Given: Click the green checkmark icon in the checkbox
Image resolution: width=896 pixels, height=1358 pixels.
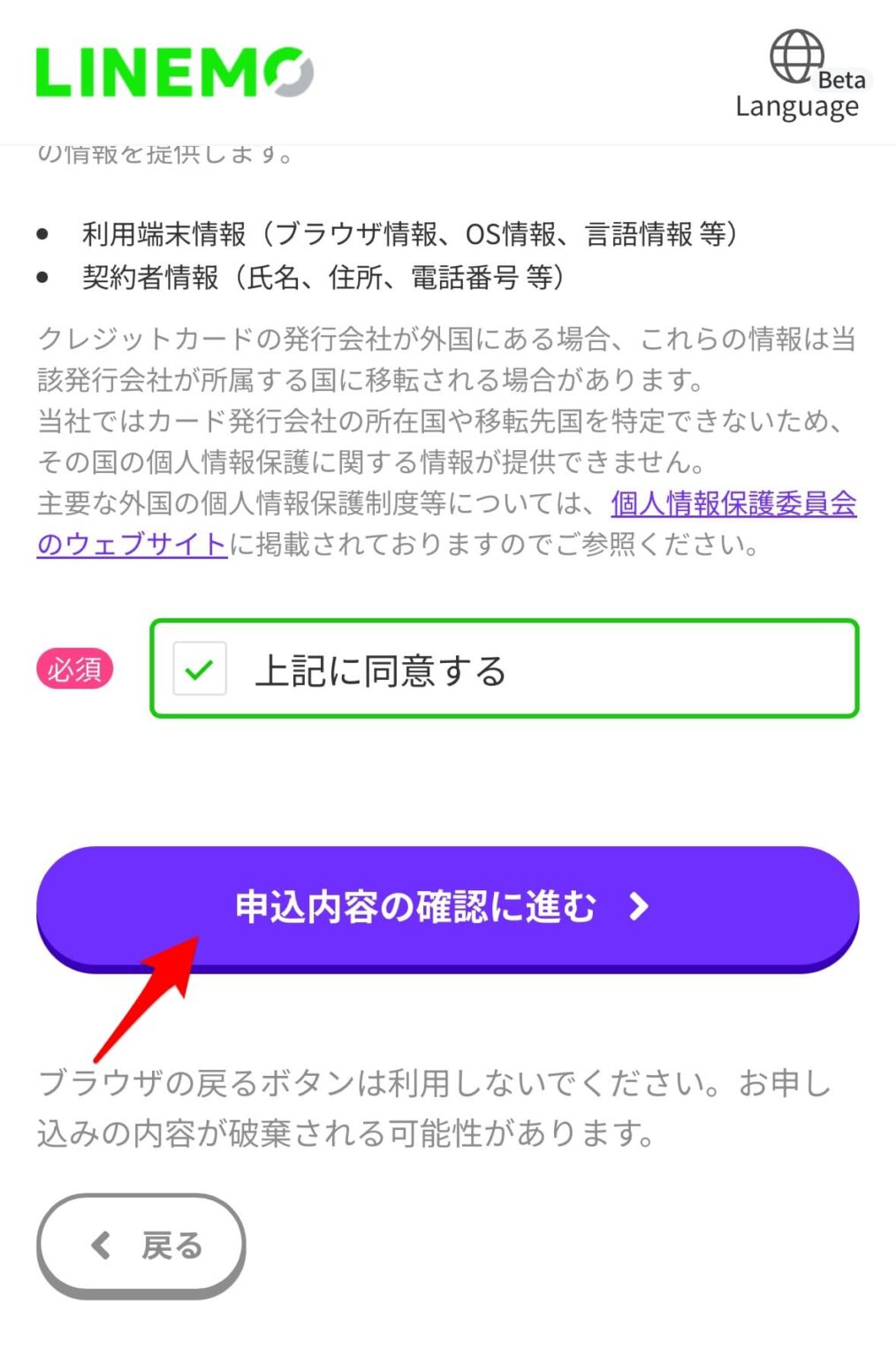Looking at the screenshot, I should click(199, 671).
